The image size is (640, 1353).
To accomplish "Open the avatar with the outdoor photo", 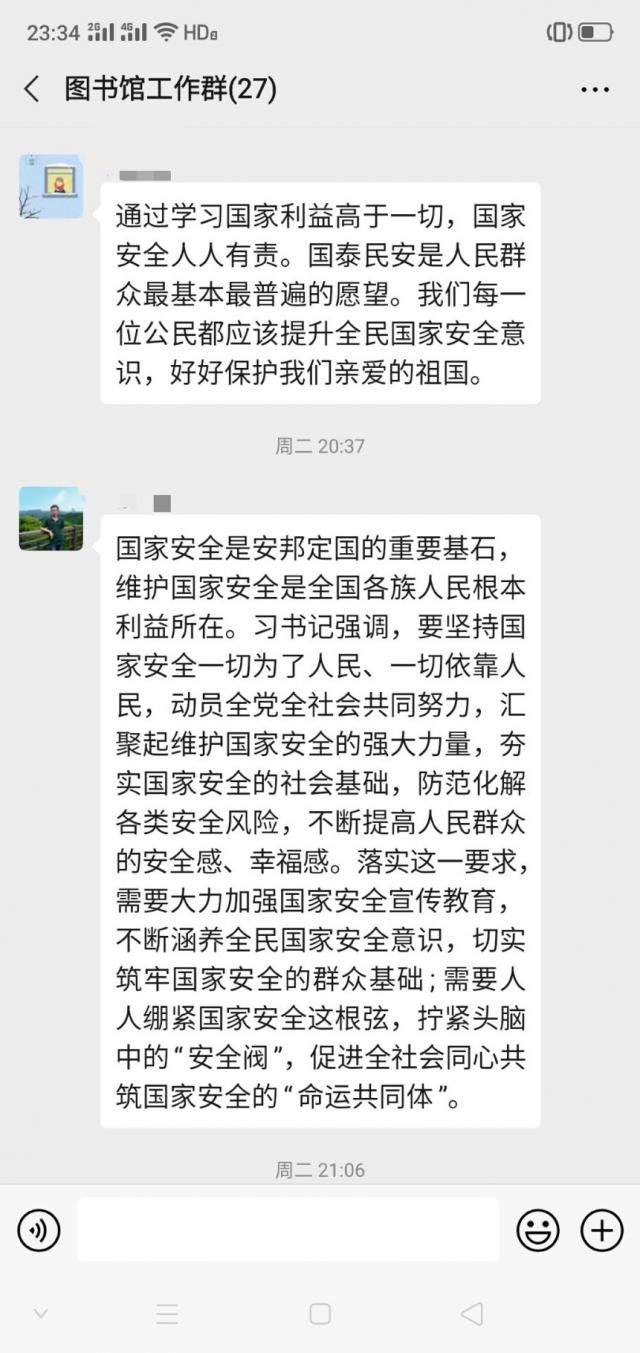I will [51, 518].
